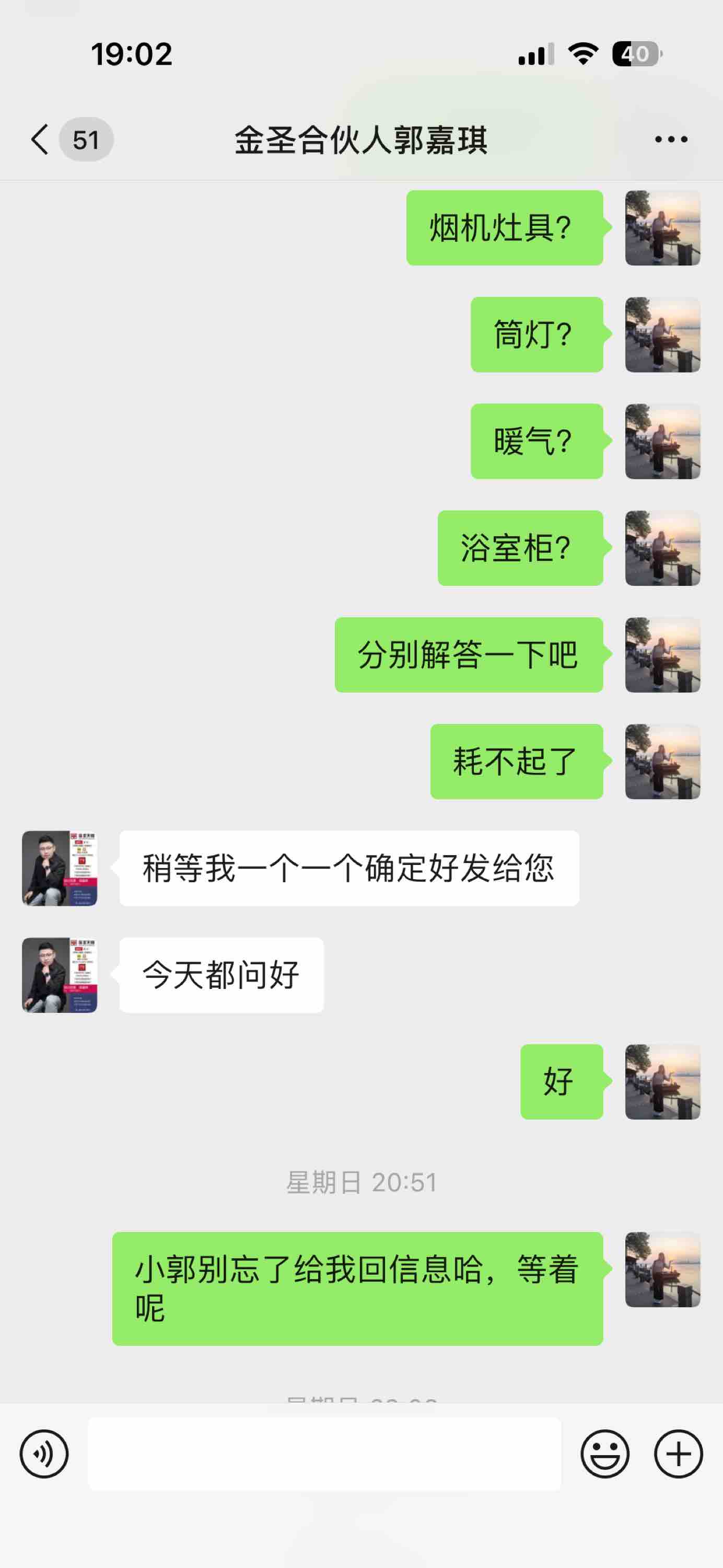Open the plus attachments menu
Screen dimensions: 723x1568
(x=678, y=1454)
